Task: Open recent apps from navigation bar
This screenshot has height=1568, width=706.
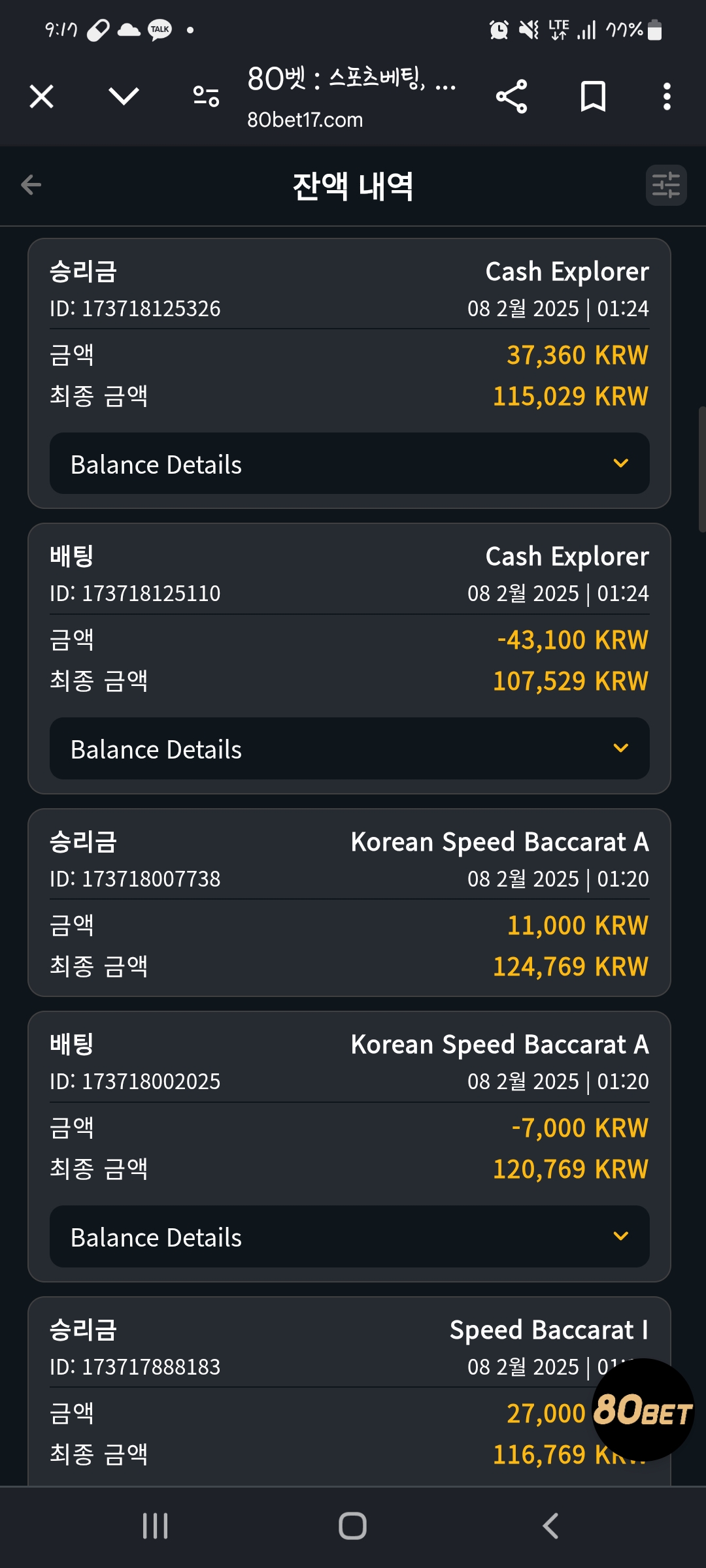Action: (x=156, y=1526)
